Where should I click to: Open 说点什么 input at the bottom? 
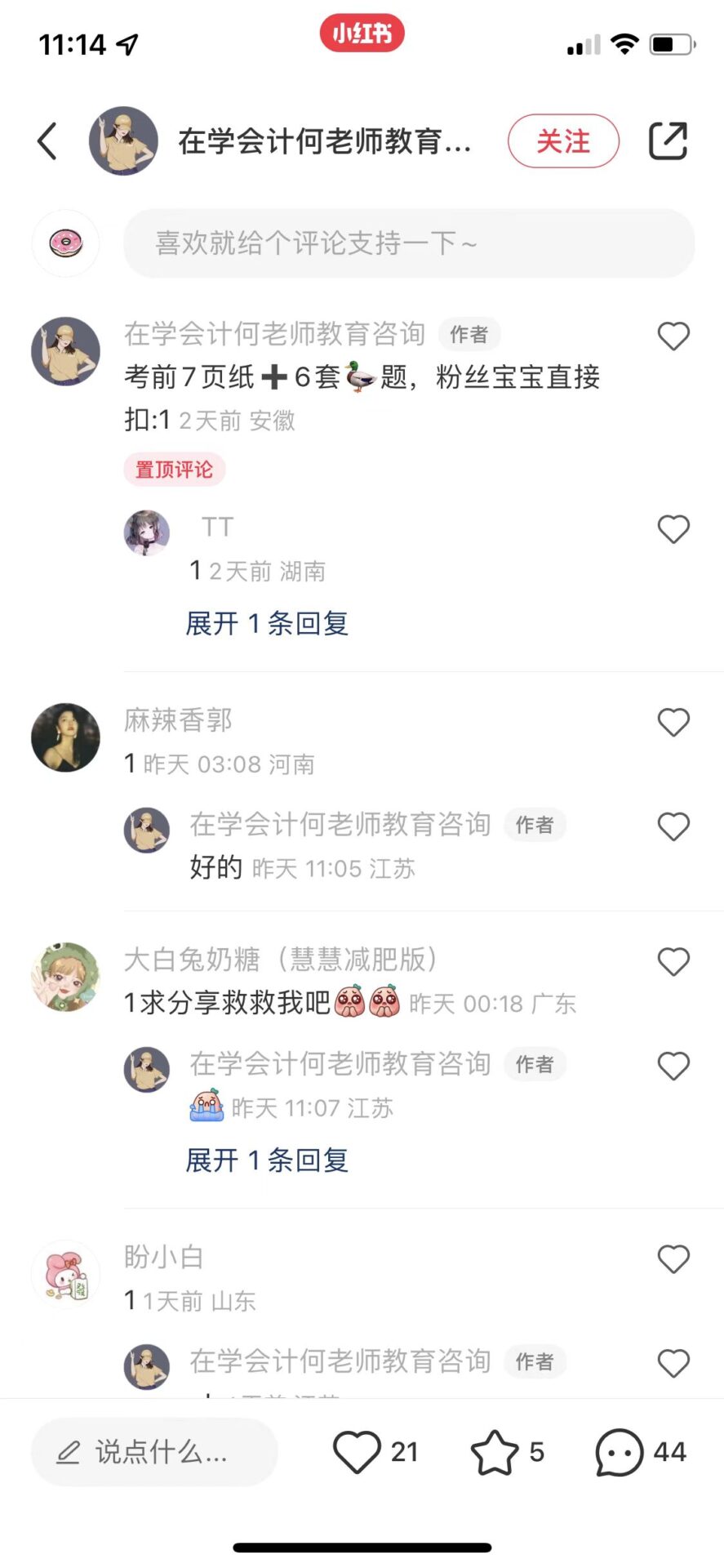point(155,1451)
